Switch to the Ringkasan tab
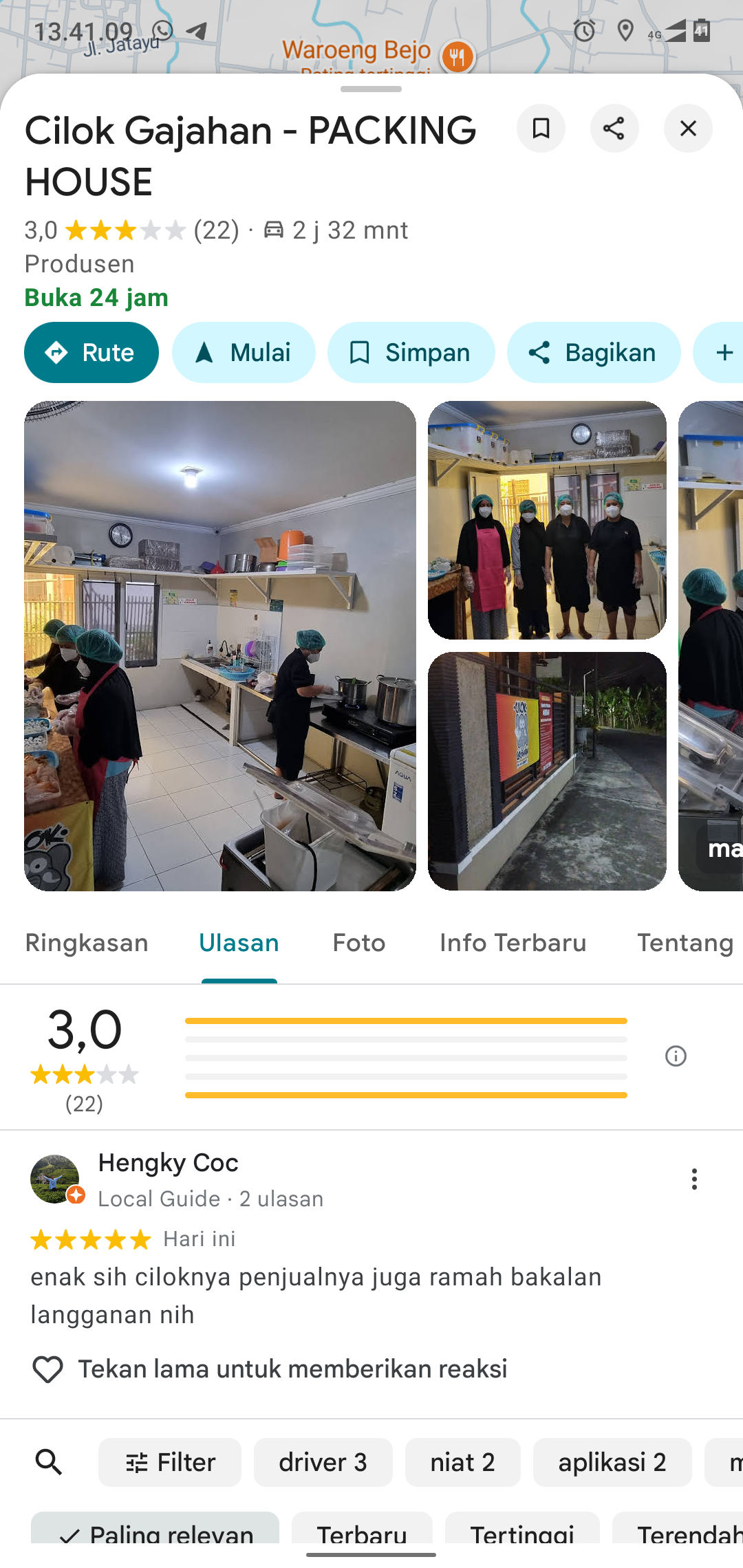Image resolution: width=743 pixels, height=1568 pixels. coord(87,943)
